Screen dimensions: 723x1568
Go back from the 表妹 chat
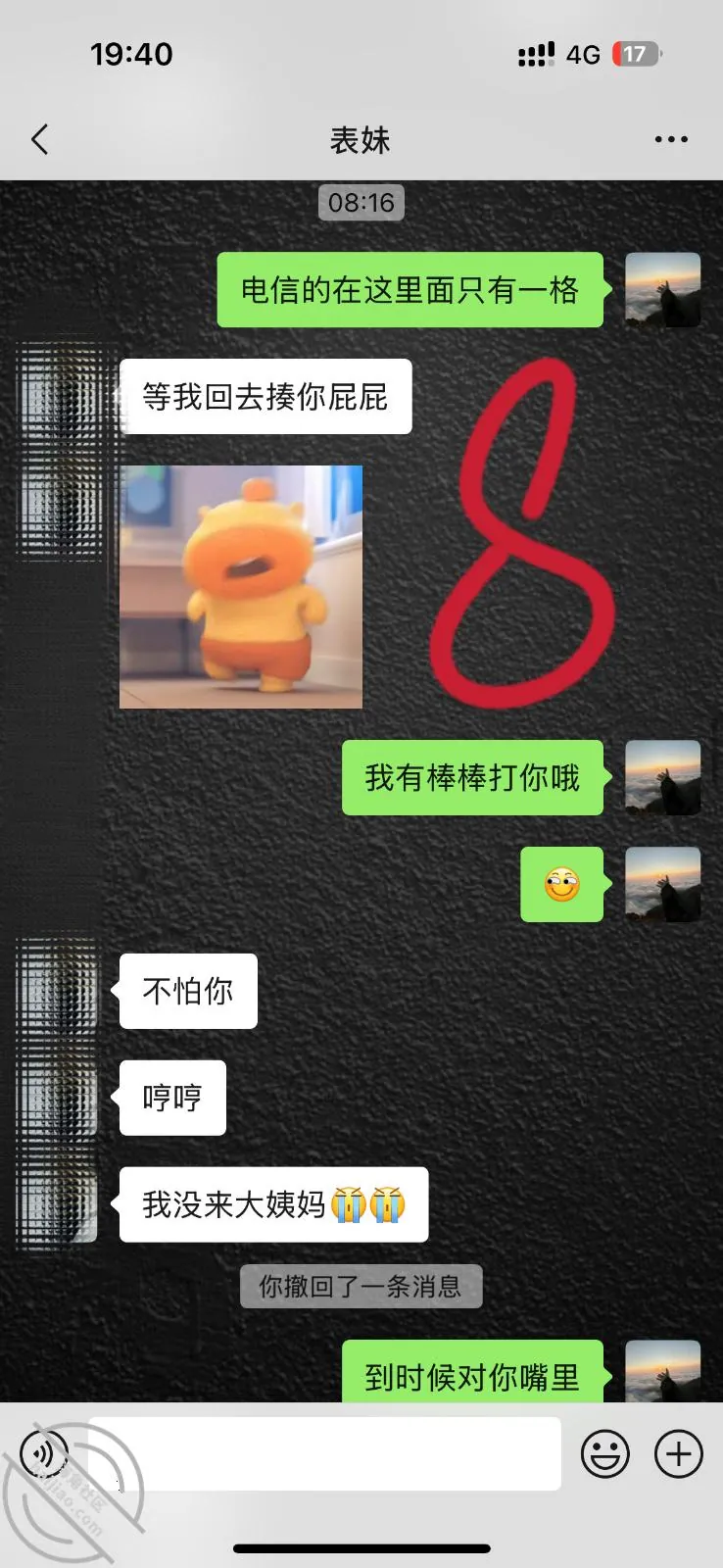pos(39,139)
